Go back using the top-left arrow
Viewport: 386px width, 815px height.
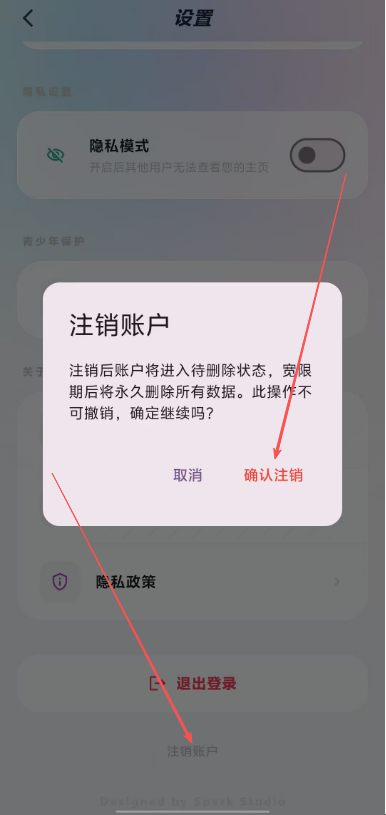pyautogui.click(x=28, y=19)
